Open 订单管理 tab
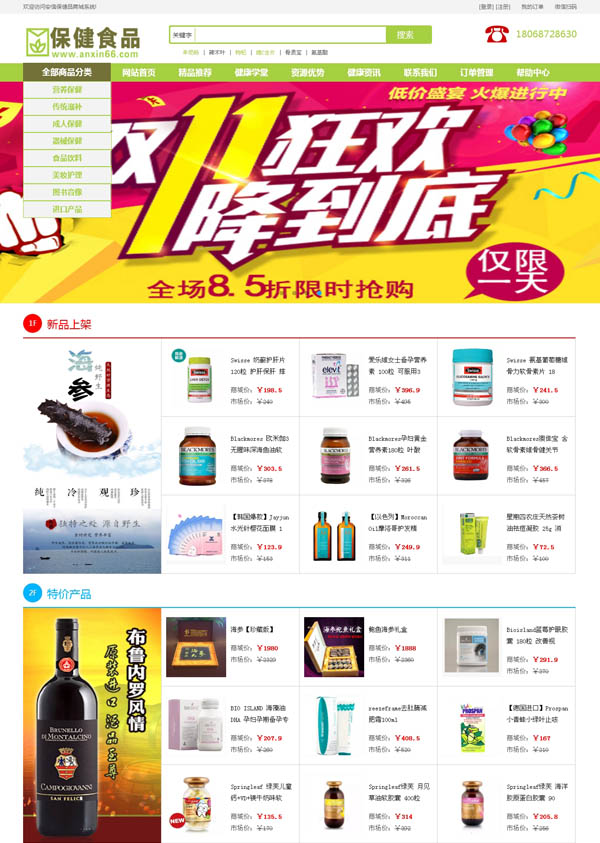The width and height of the screenshot is (600, 843). 476,73
